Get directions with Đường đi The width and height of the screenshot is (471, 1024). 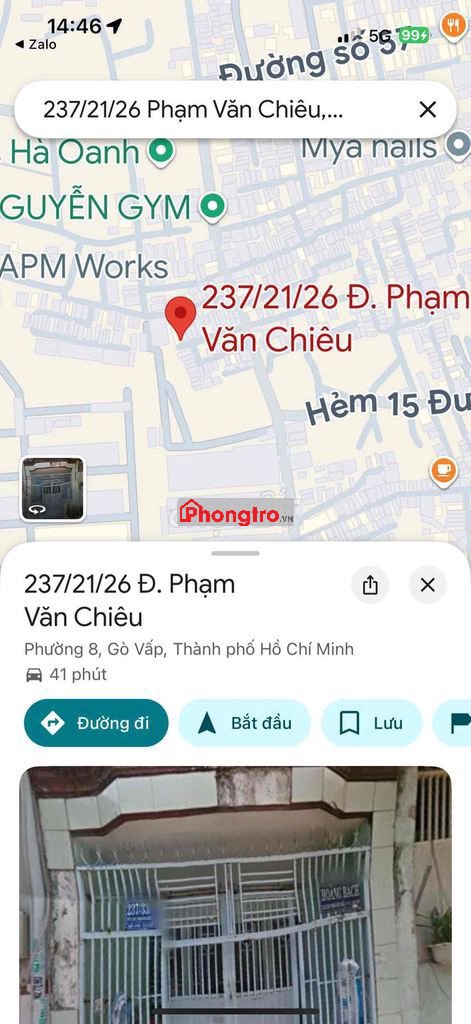[96, 723]
